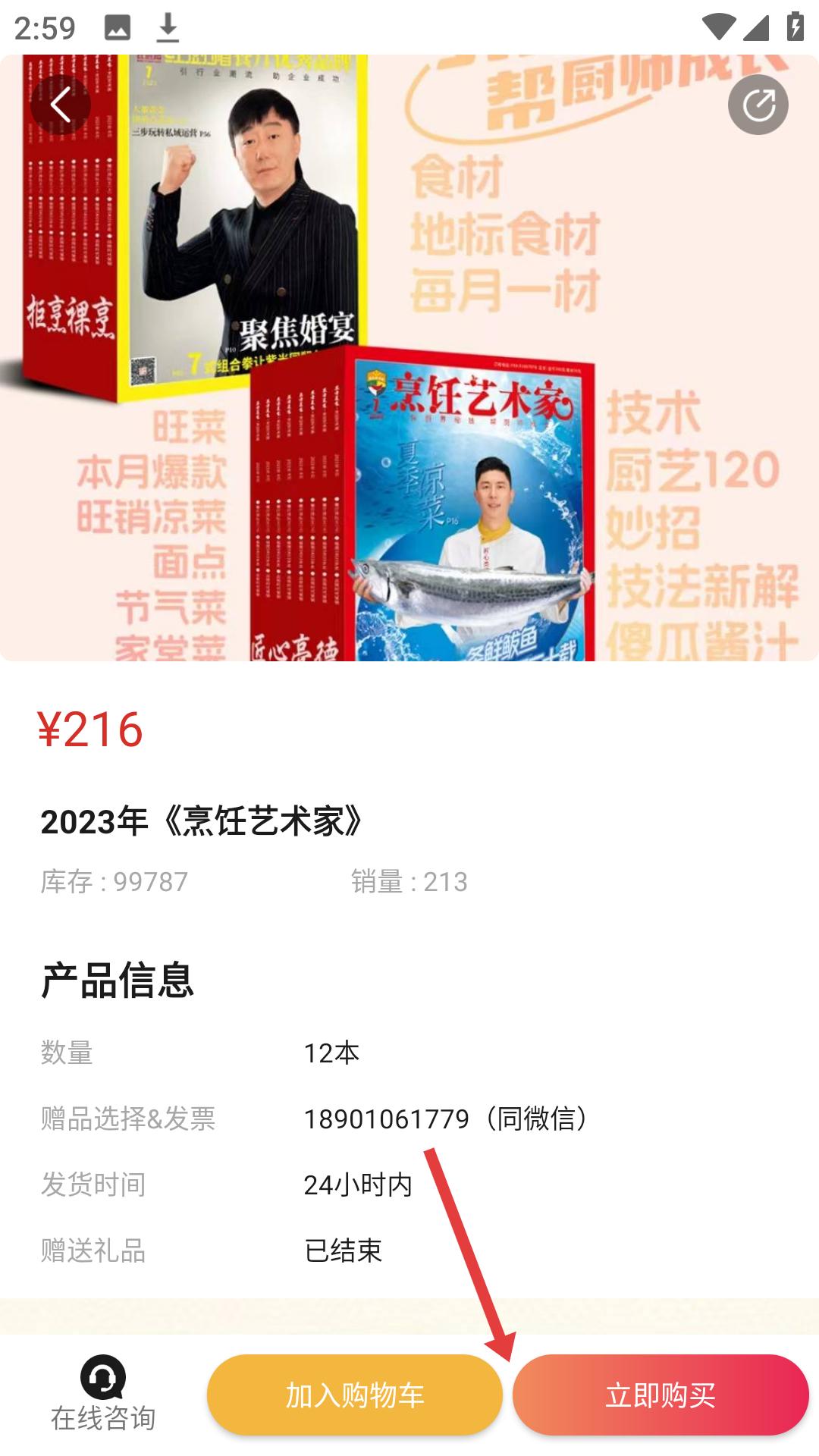Open the 赠送礼品 row showing 已结束

(x=344, y=1248)
